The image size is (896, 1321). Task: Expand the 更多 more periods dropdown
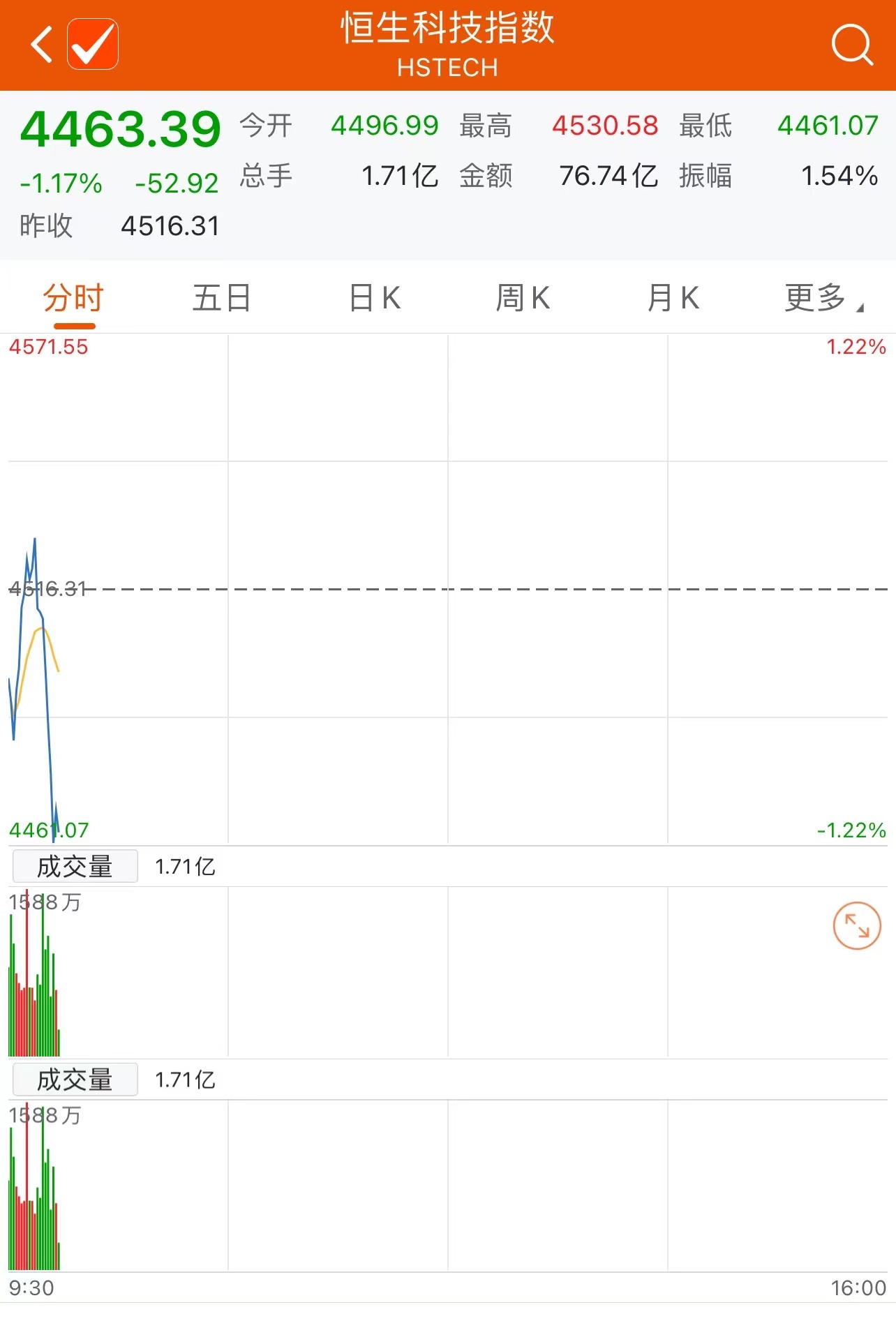coord(822,299)
